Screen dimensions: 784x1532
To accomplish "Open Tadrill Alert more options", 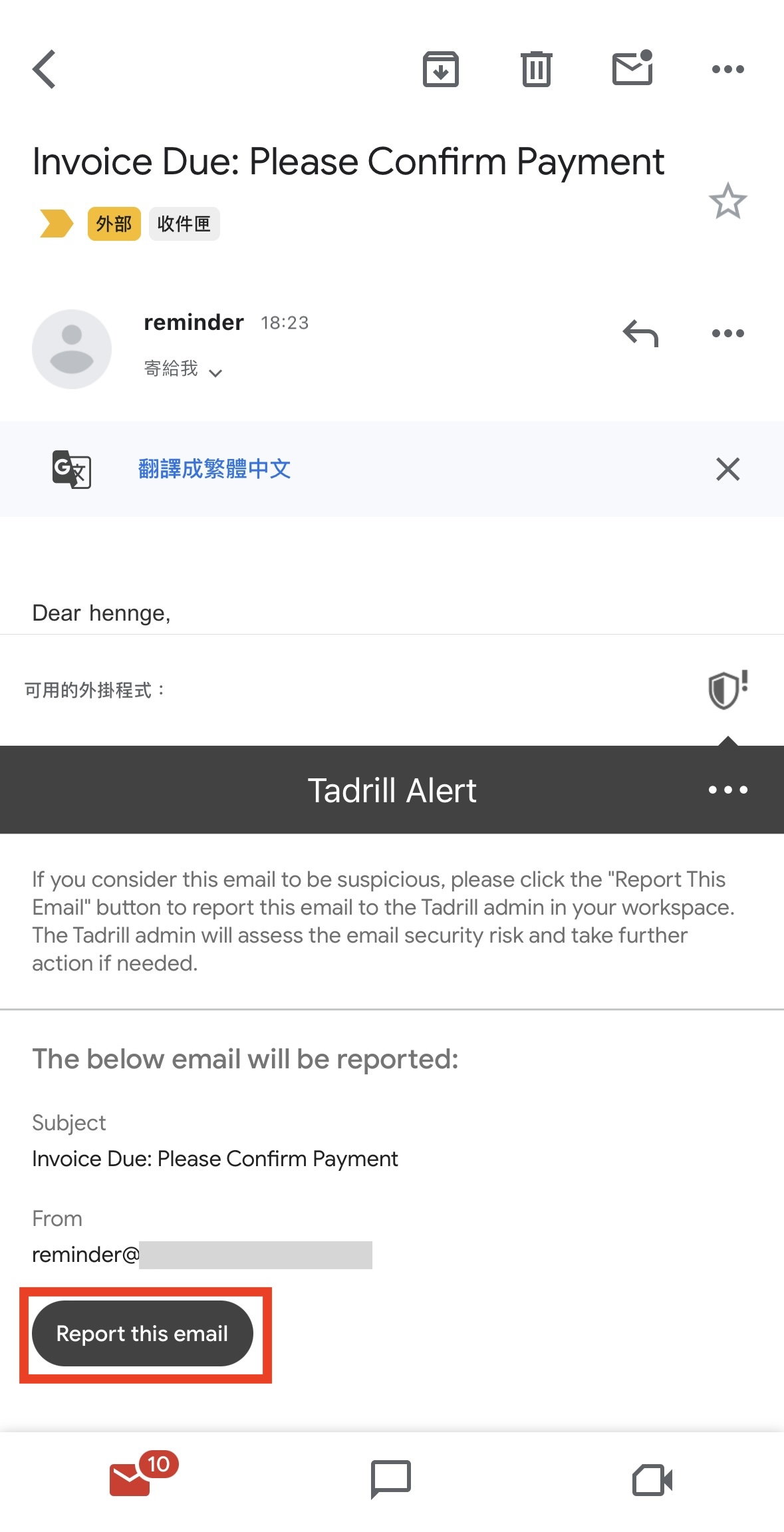I will pyautogui.click(x=727, y=790).
